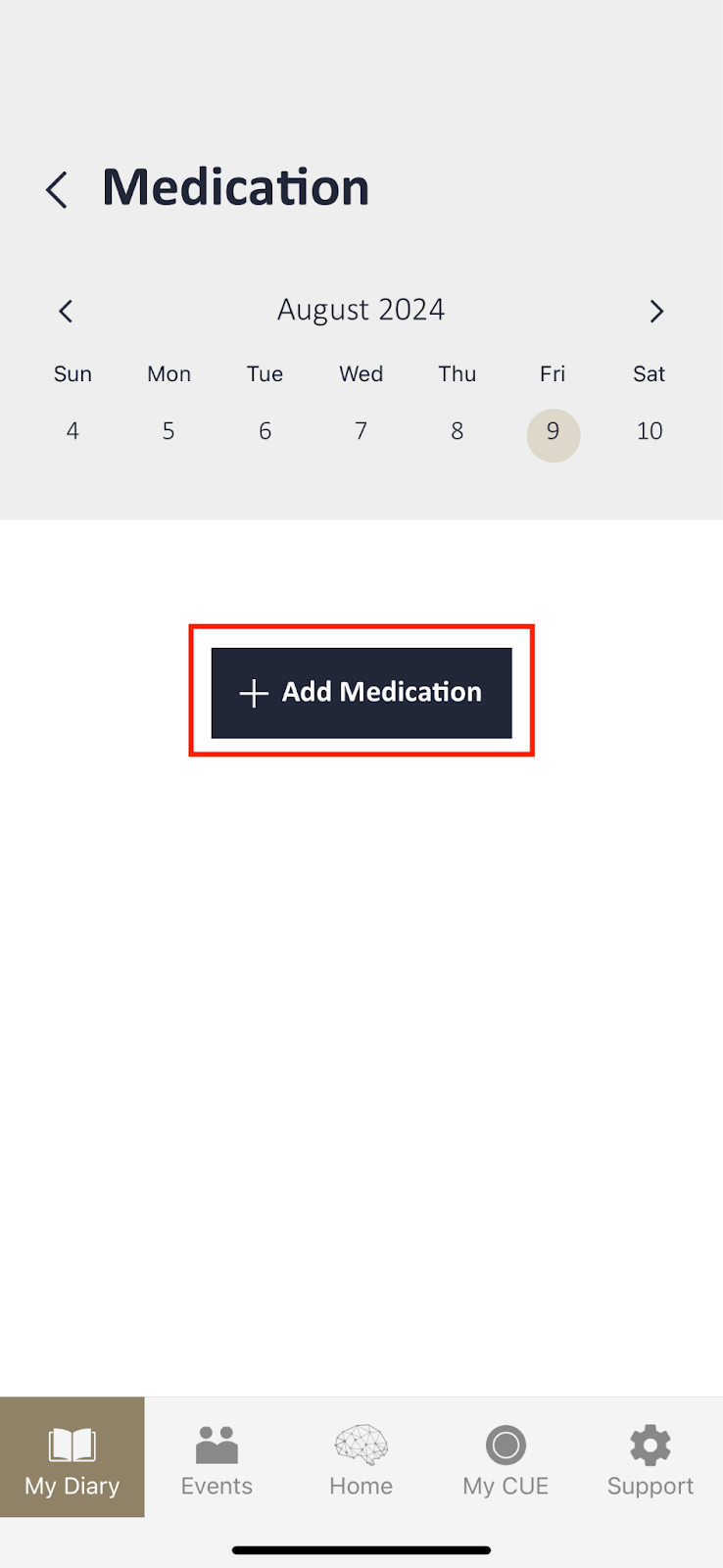Select Saturday the 10th on the calendar
The height and width of the screenshot is (1568, 723).
(649, 431)
